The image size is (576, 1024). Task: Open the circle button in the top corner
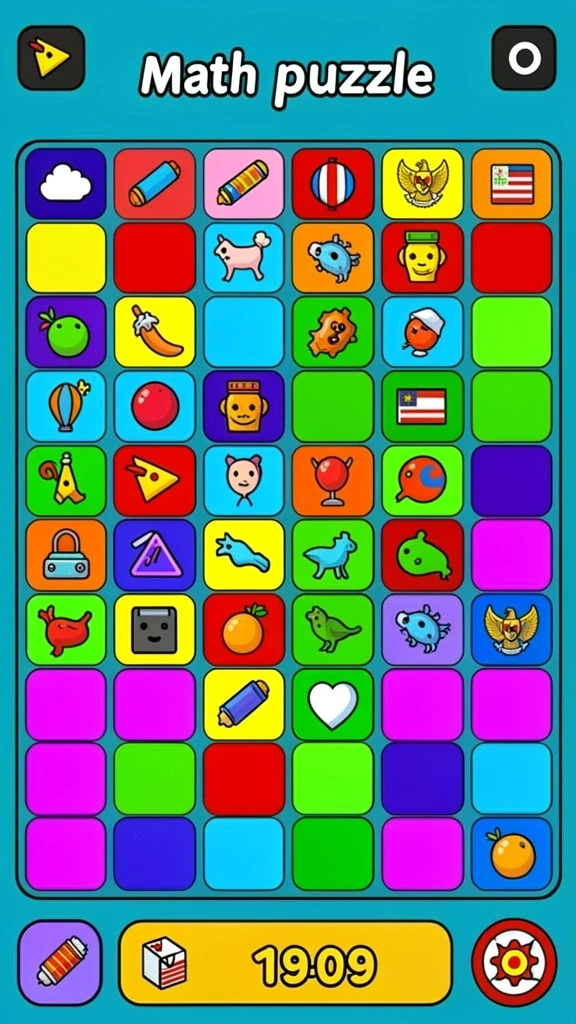tap(524, 58)
